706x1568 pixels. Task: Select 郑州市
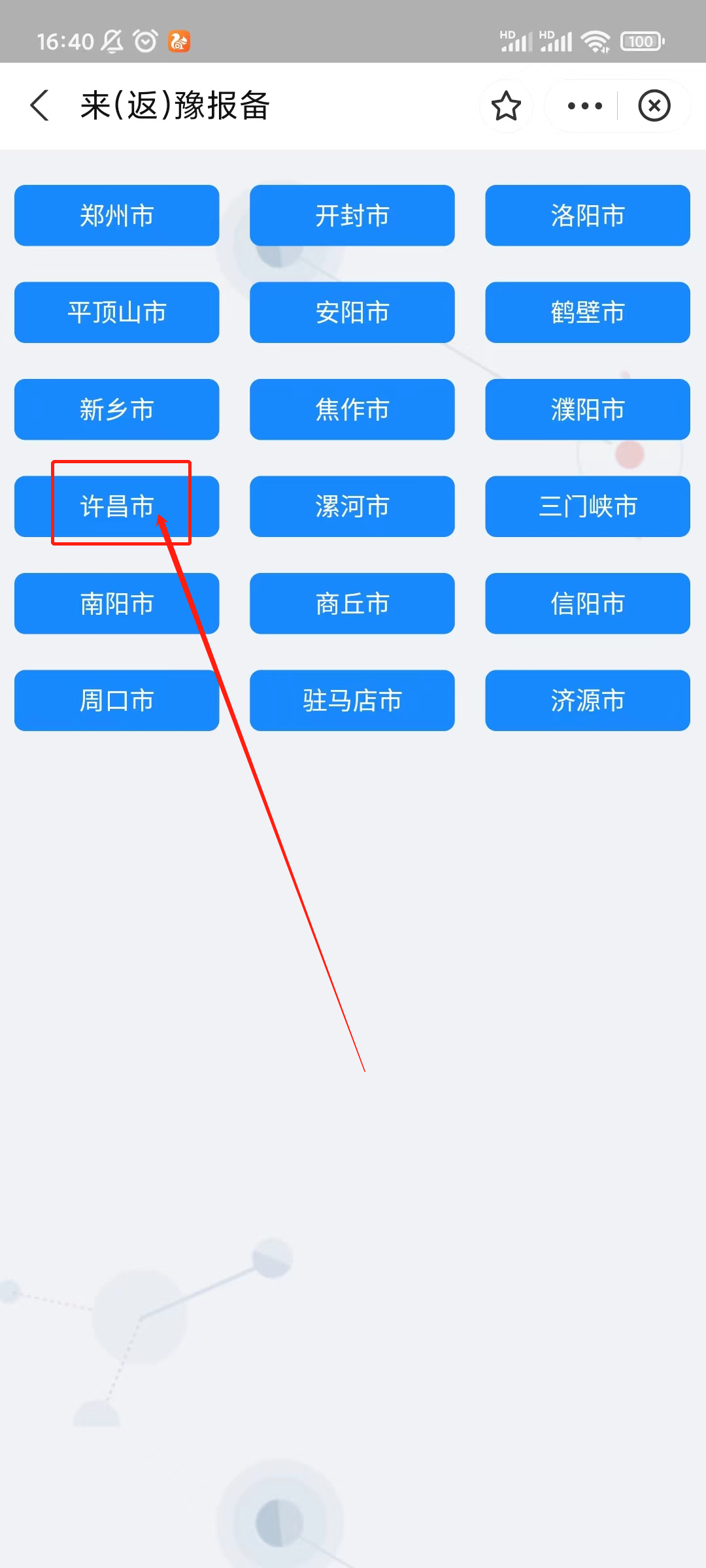tap(116, 216)
